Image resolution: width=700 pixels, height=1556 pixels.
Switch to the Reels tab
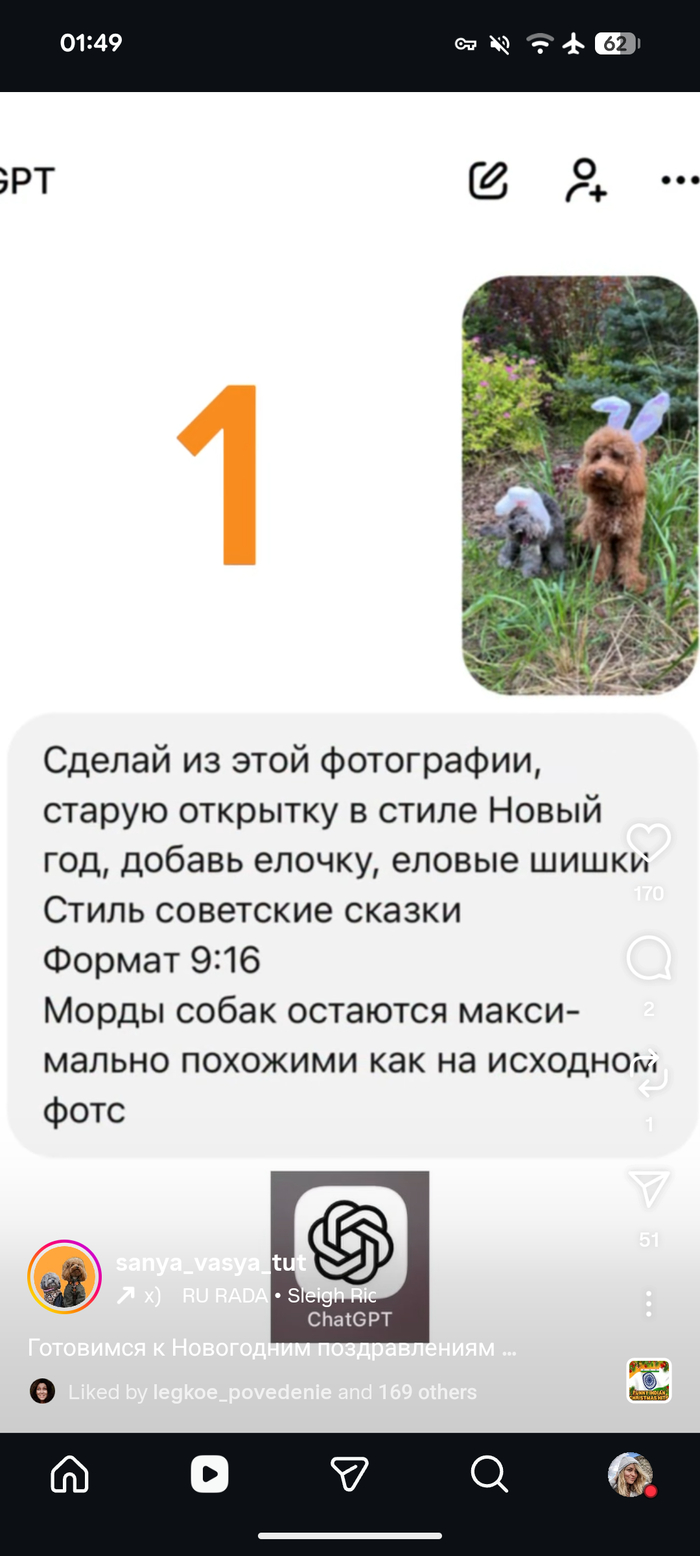[x=209, y=1474]
